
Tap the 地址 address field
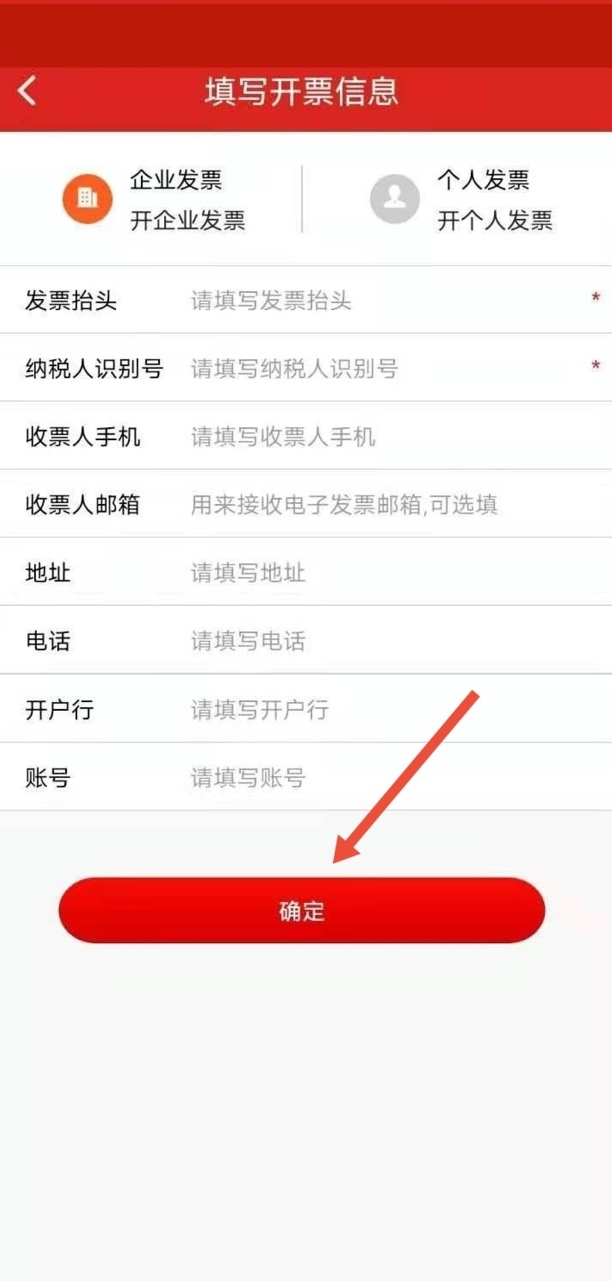point(380,572)
